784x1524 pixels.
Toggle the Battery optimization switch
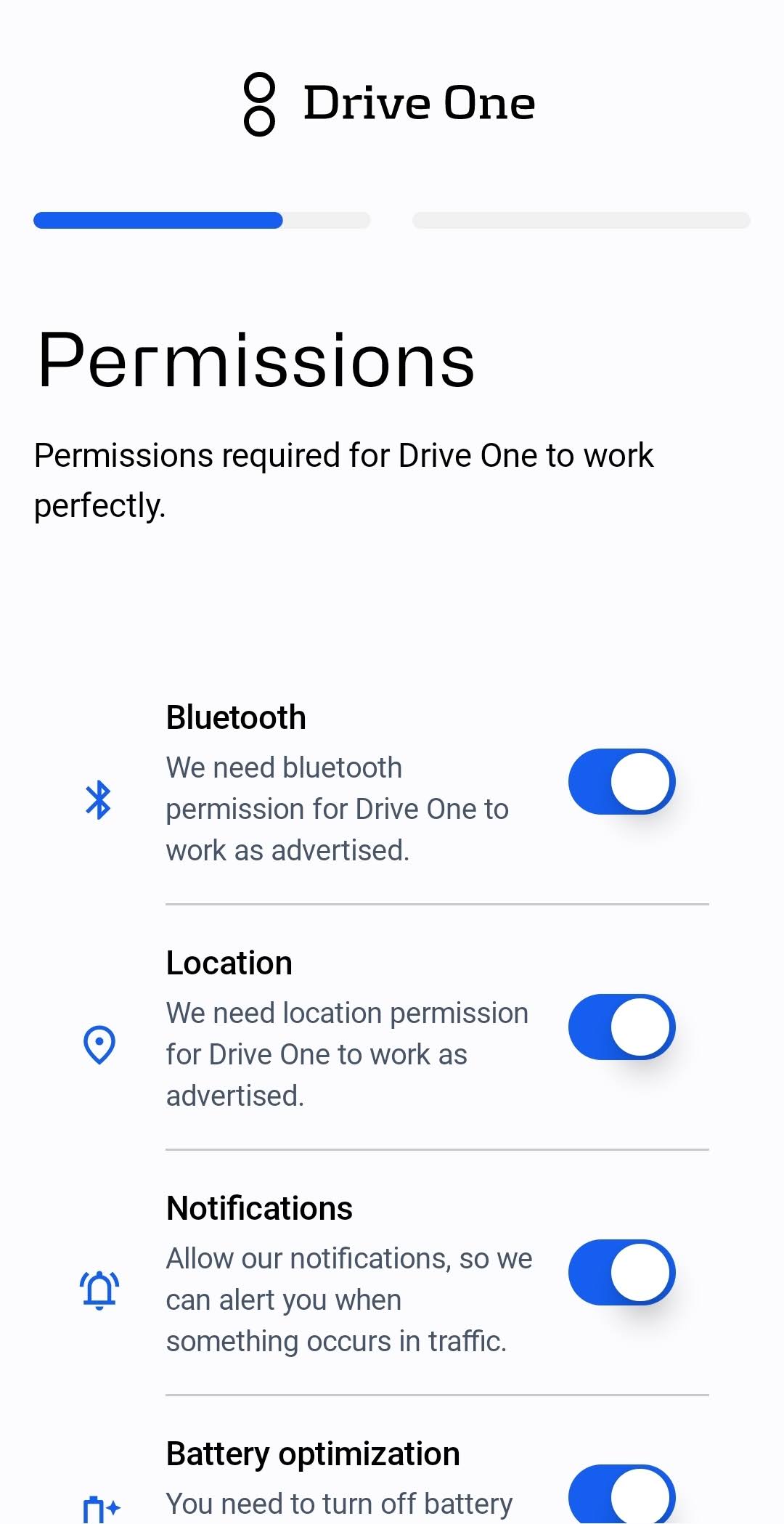[x=621, y=1494]
